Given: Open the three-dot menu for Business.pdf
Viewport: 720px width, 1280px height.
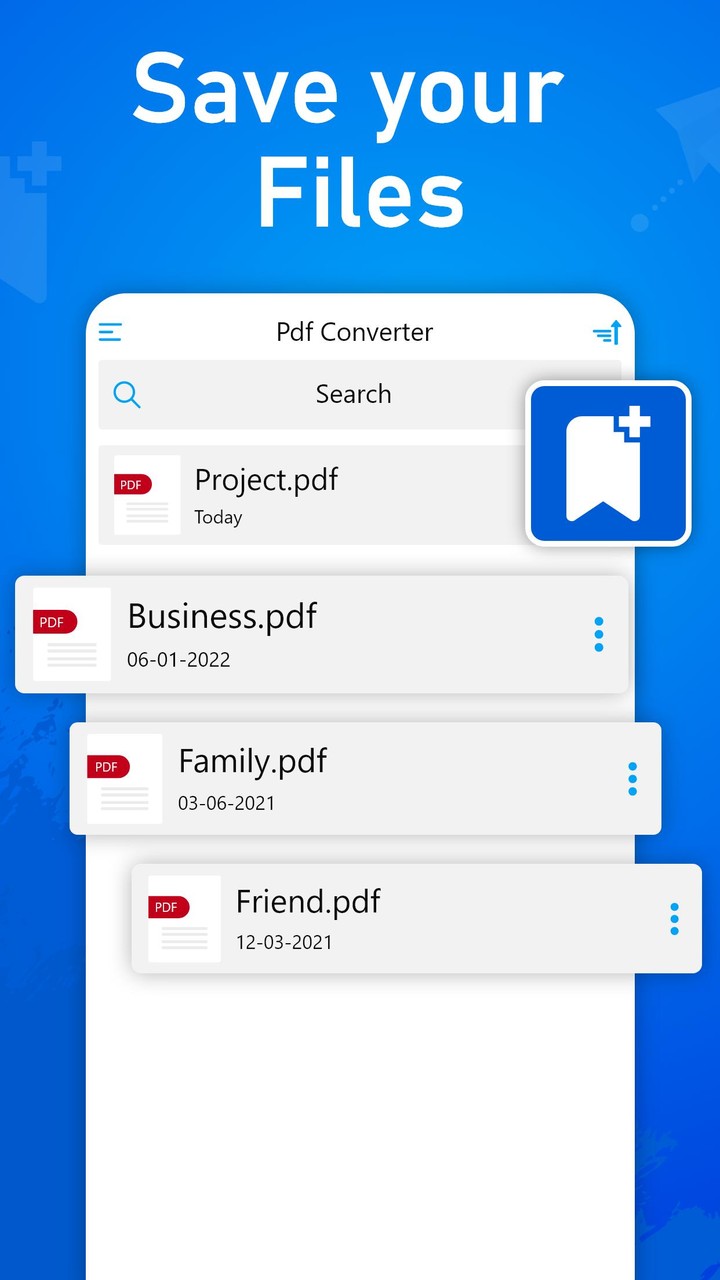Looking at the screenshot, I should (x=599, y=634).
